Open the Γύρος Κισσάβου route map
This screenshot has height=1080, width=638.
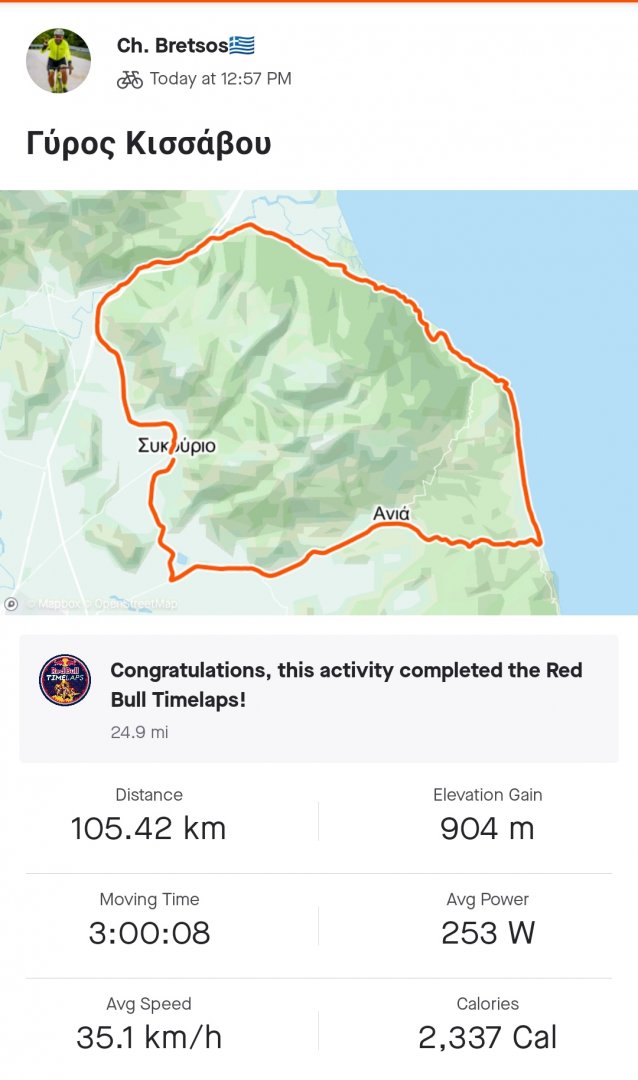tap(318, 402)
